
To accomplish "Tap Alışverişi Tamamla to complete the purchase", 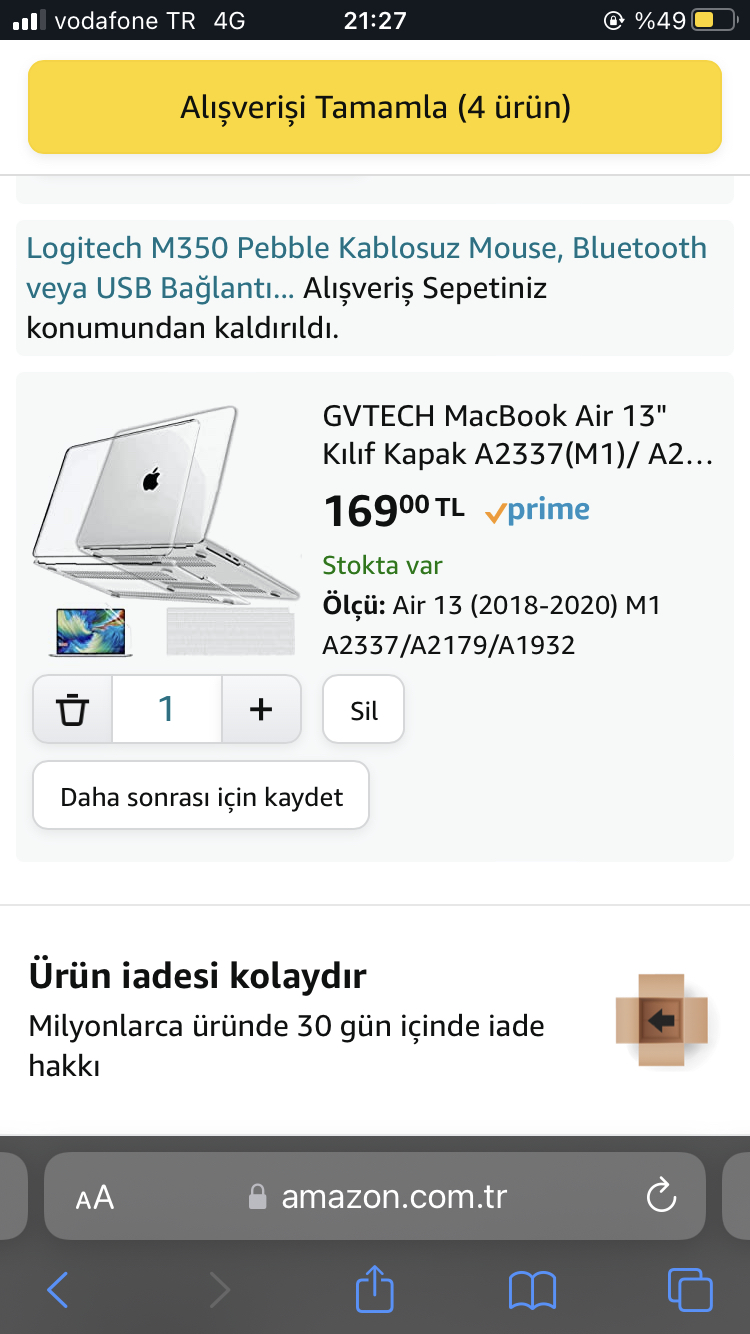I will pos(374,107).
